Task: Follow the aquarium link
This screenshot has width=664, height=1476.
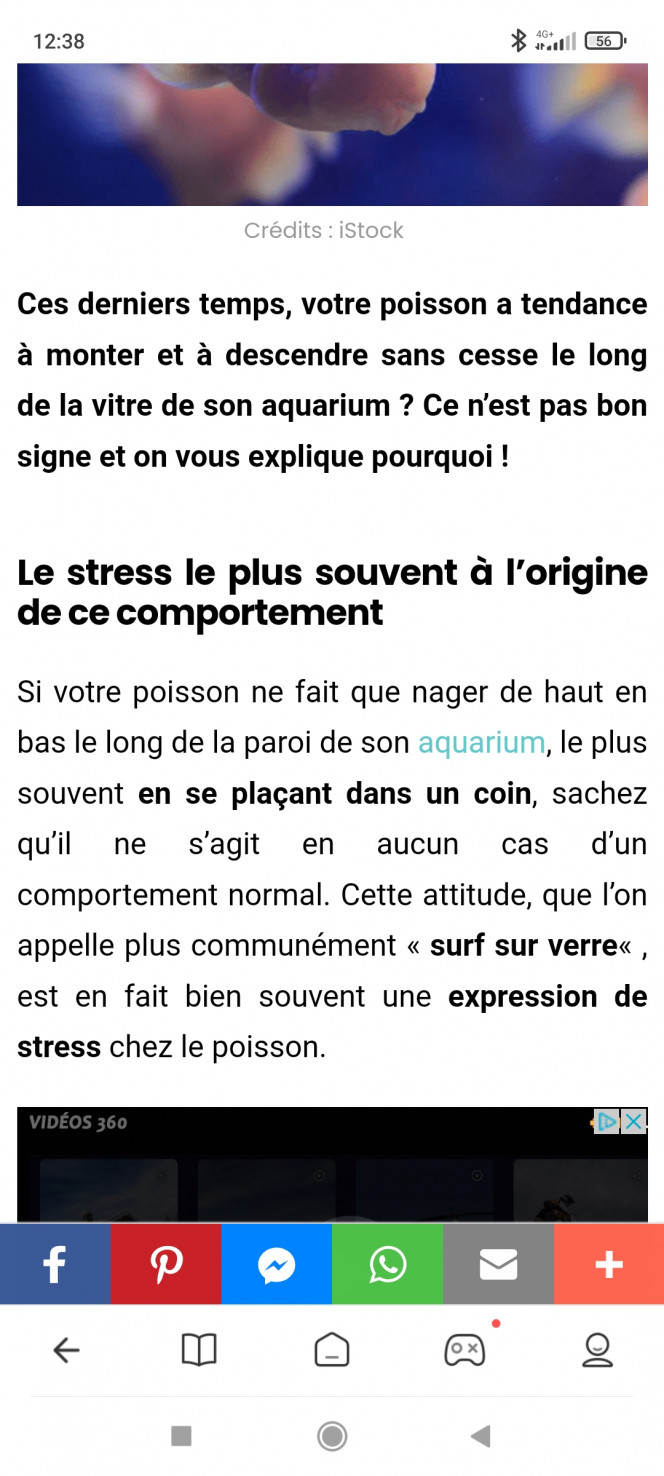Action: pyautogui.click(x=481, y=743)
